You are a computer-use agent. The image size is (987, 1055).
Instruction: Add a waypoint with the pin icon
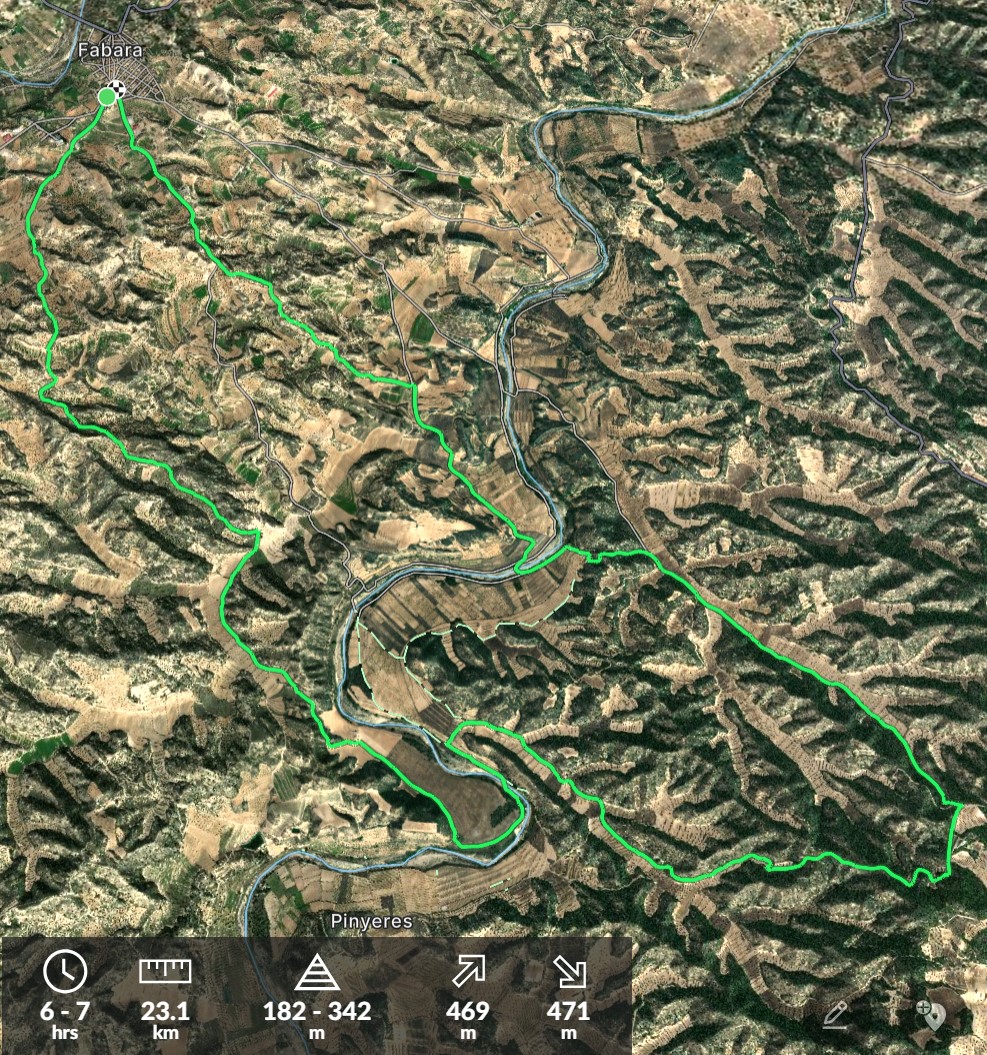931,1016
